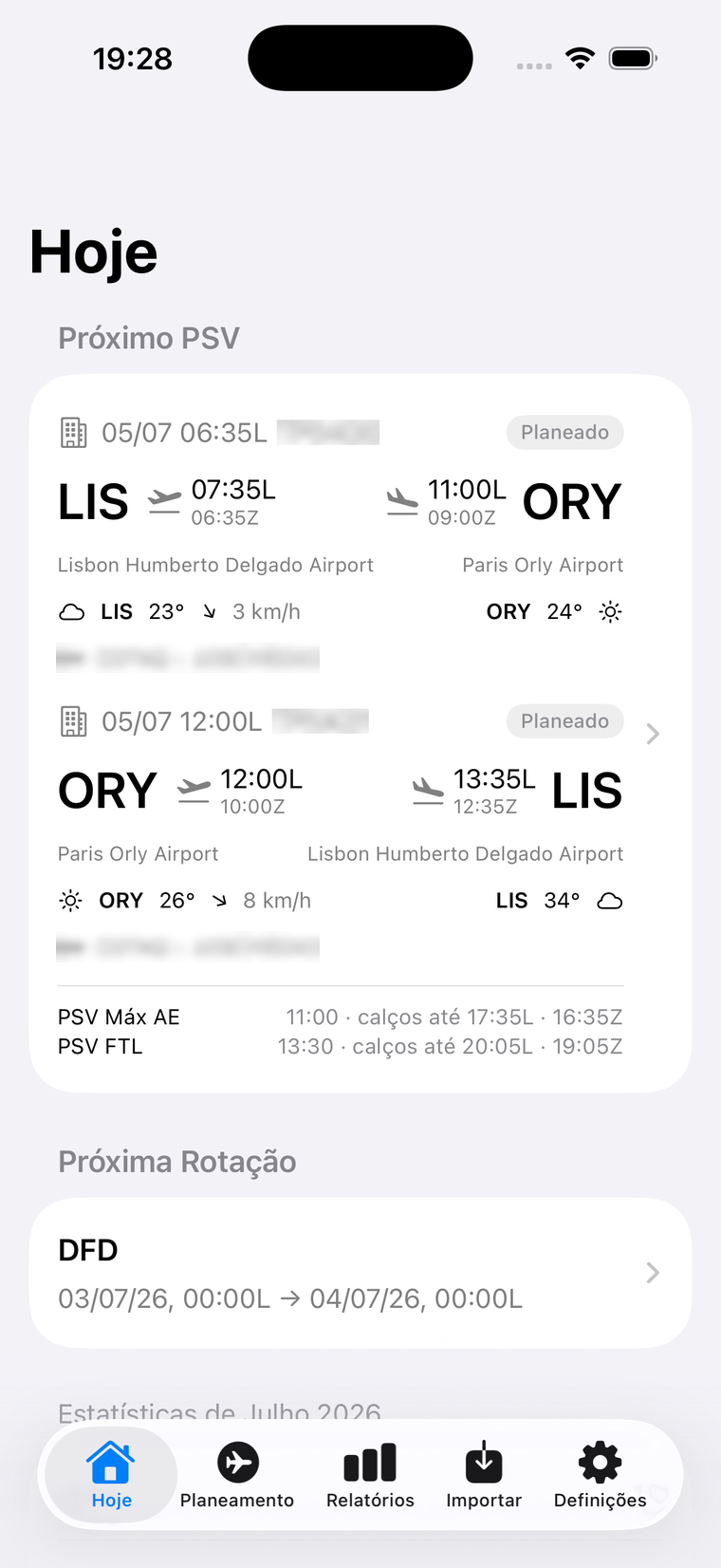Switch to the Planeamento tab
This screenshot has width=721, height=1568.
click(237, 1475)
